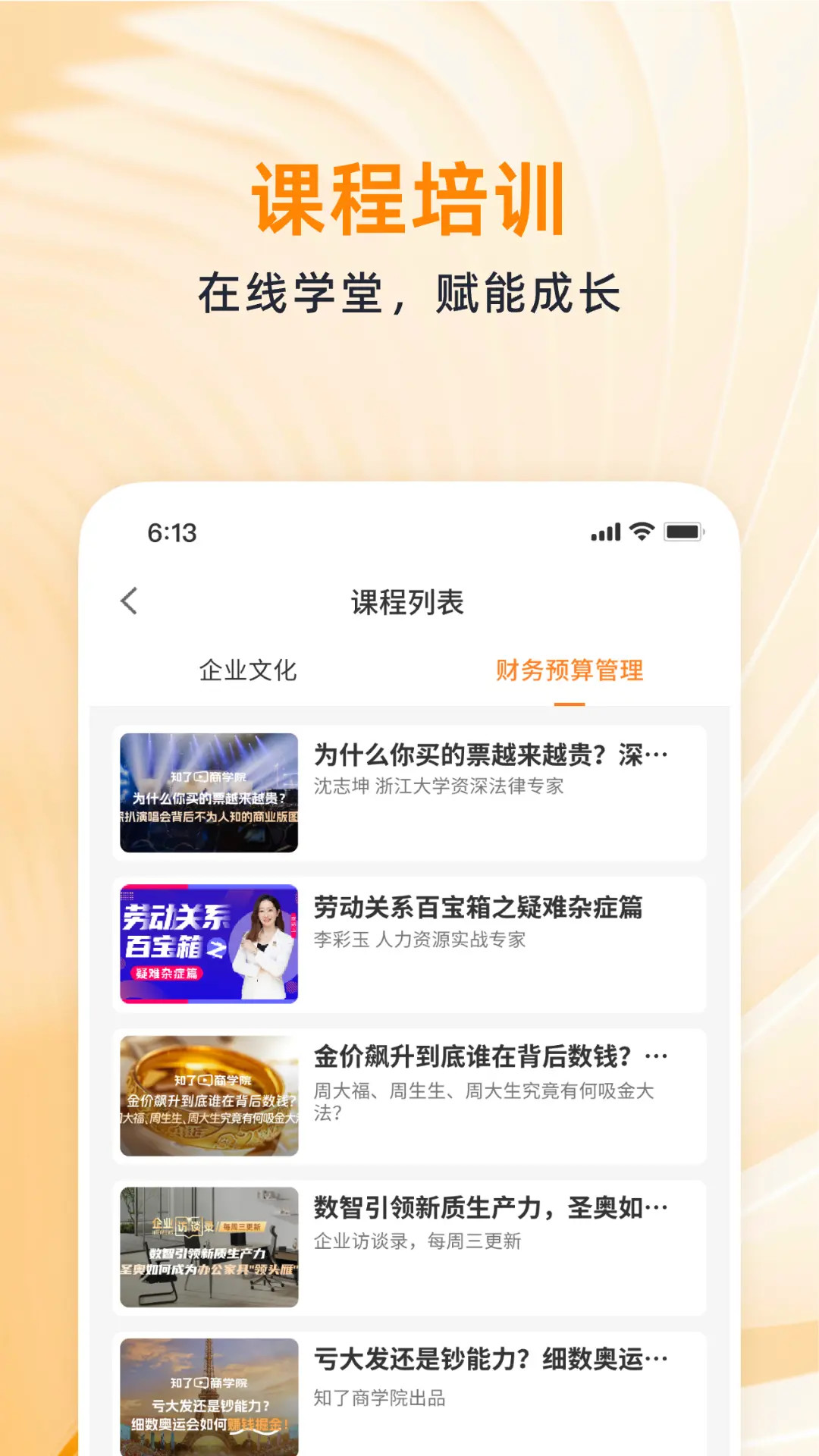Tap the Wi-Fi icon in status bar

tap(641, 533)
